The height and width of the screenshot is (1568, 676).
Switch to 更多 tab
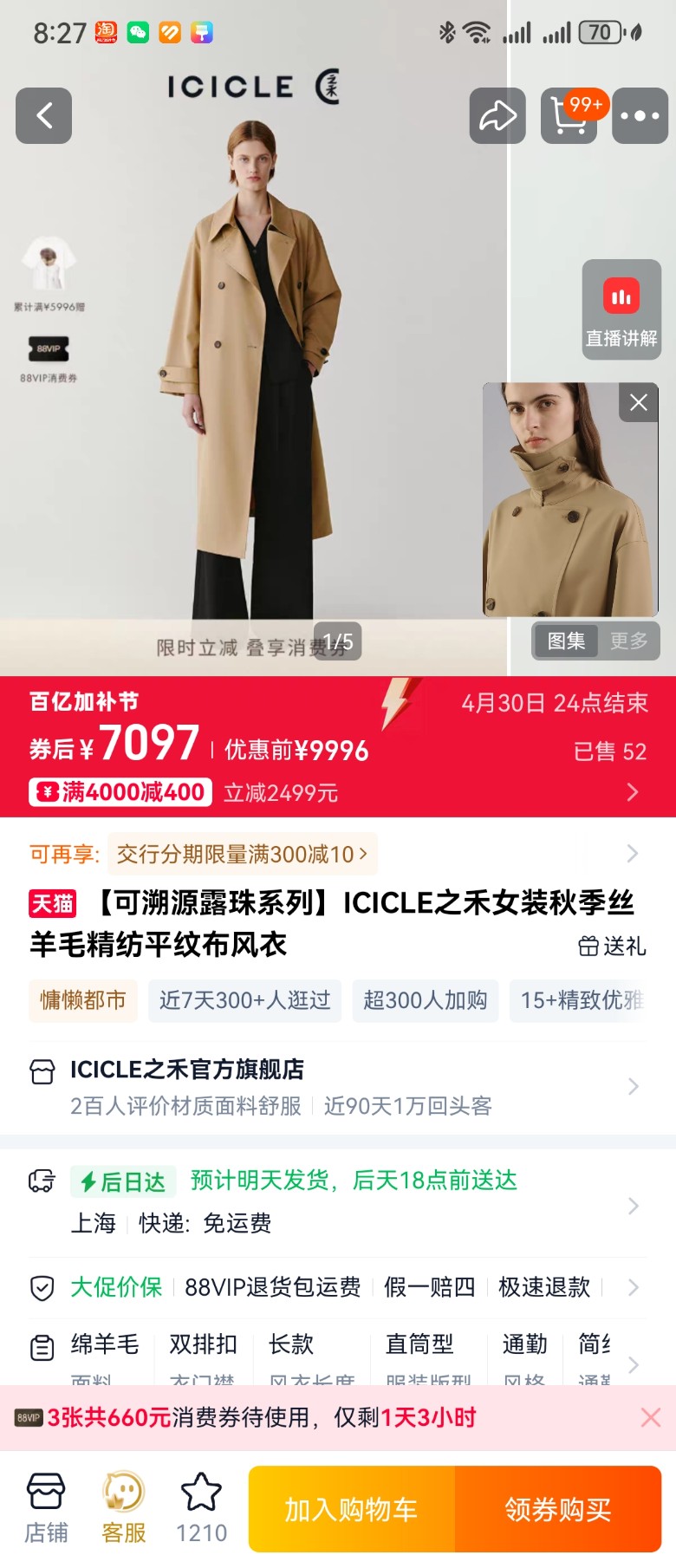pyautogui.click(x=628, y=641)
